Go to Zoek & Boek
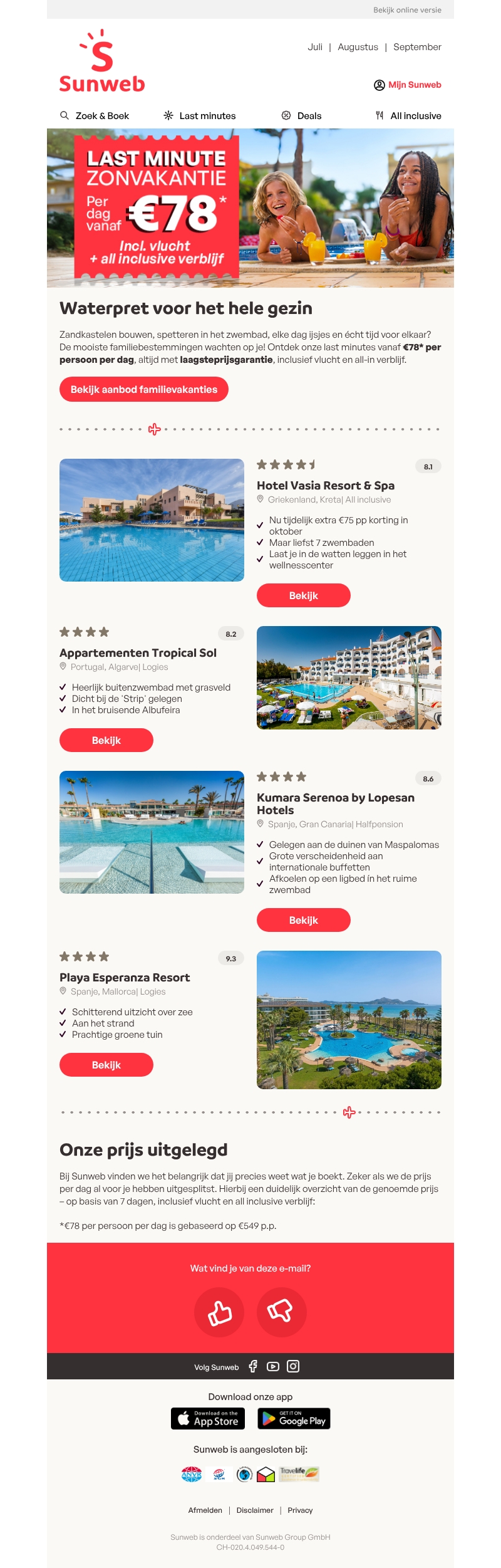This screenshot has height=1568, width=501. (x=95, y=116)
